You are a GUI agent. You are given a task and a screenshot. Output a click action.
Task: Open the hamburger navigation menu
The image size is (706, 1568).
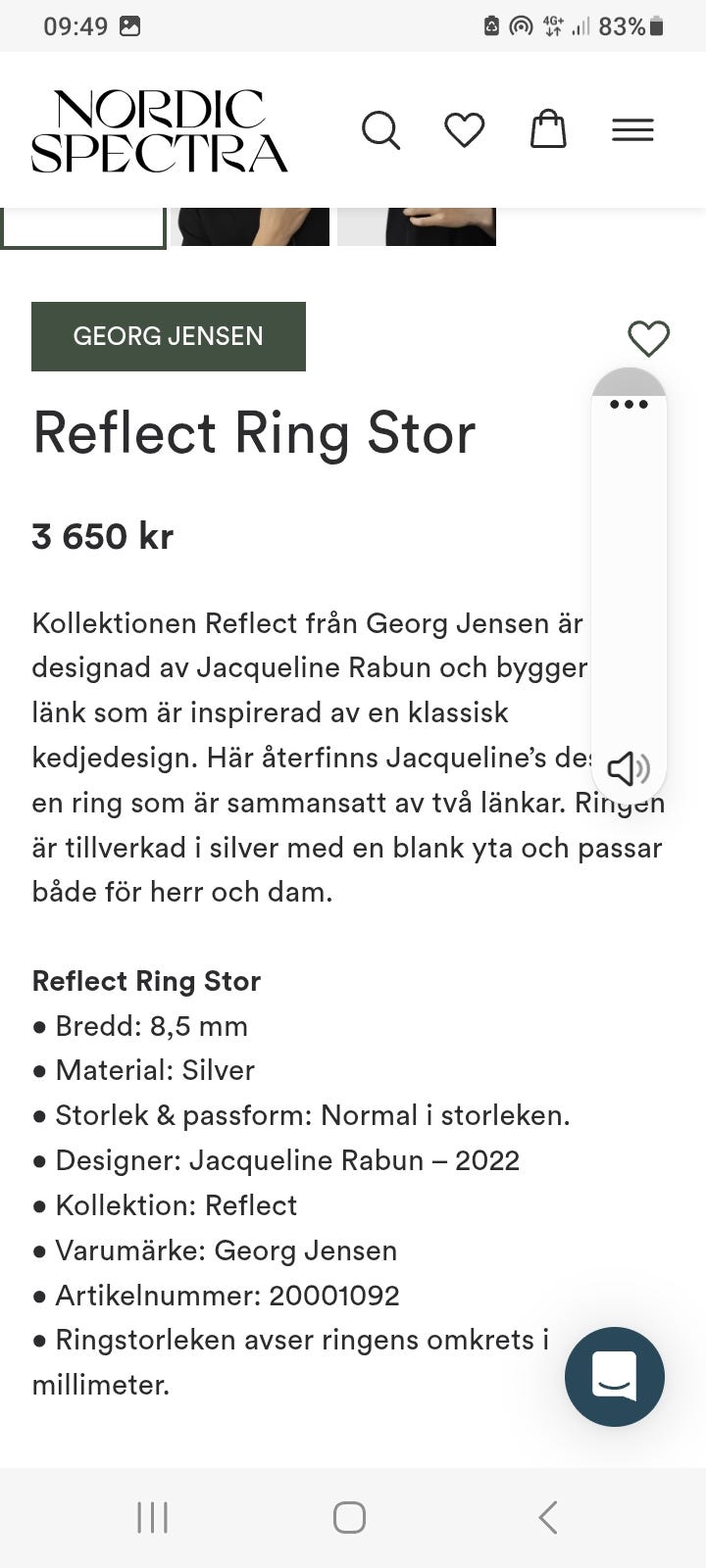click(632, 128)
